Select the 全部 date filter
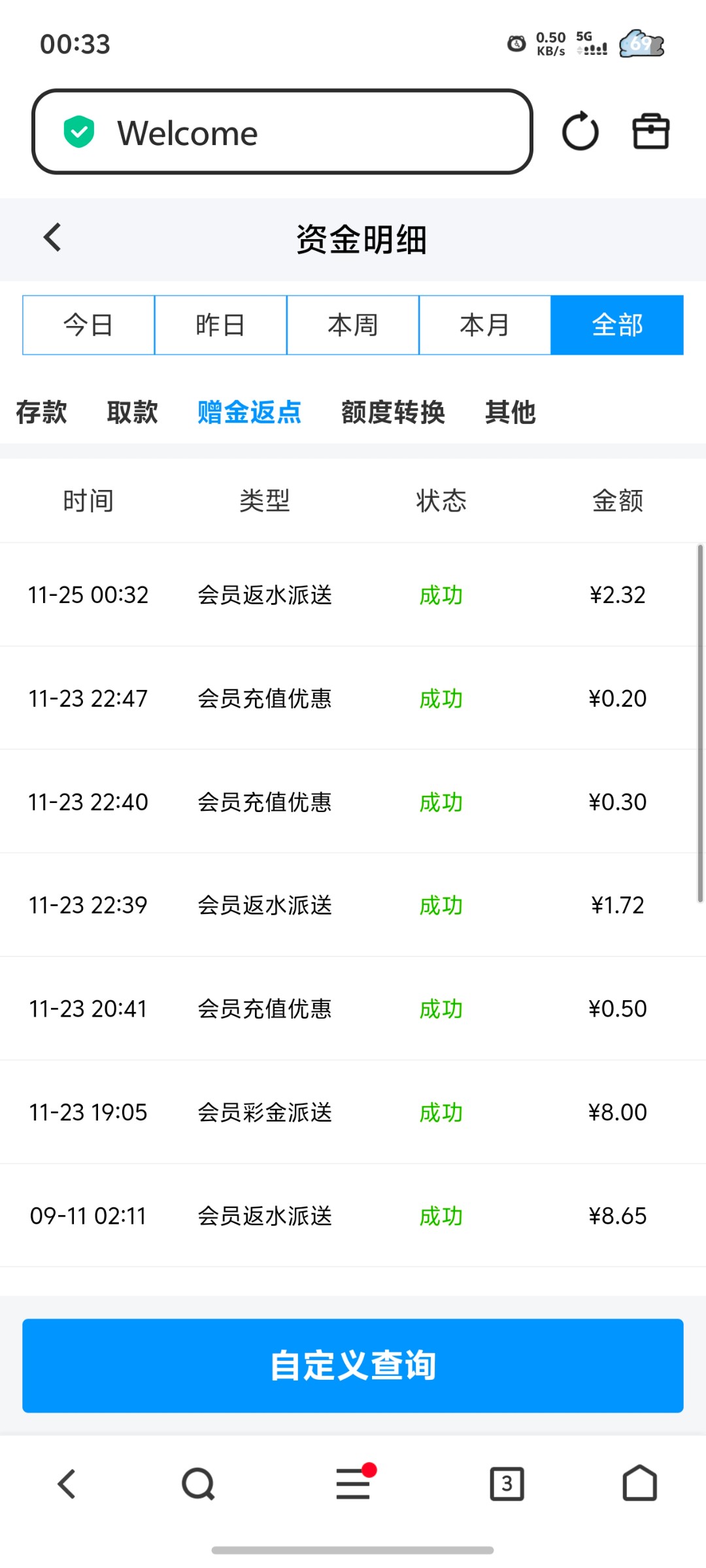Viewport: 706px width, 1568px height. [x=617, y=325]
